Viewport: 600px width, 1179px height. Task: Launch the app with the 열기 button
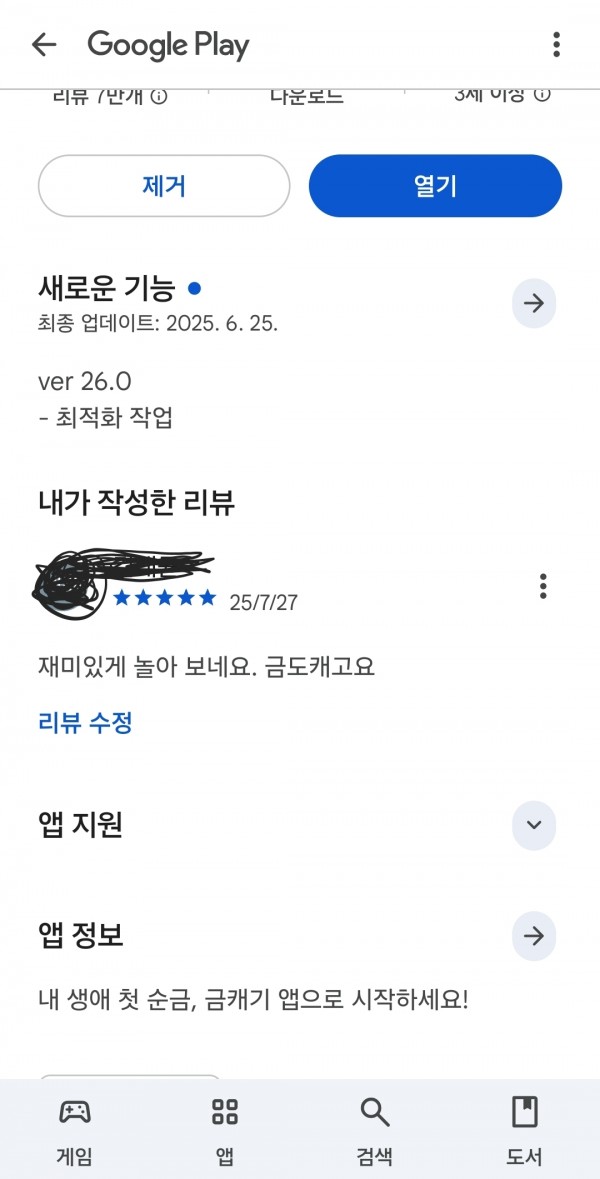coord(435,186)
